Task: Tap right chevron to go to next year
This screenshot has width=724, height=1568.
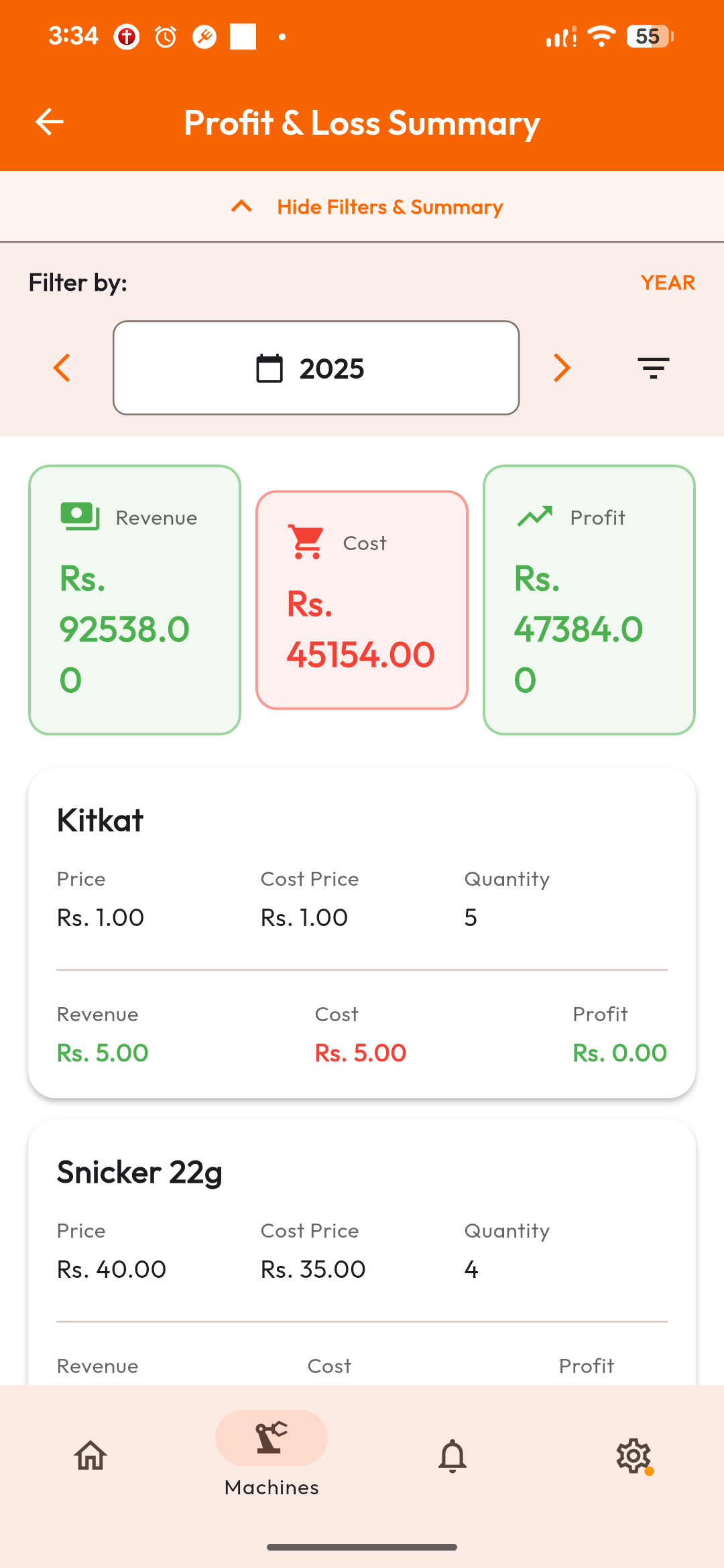Action: (561, 368)
